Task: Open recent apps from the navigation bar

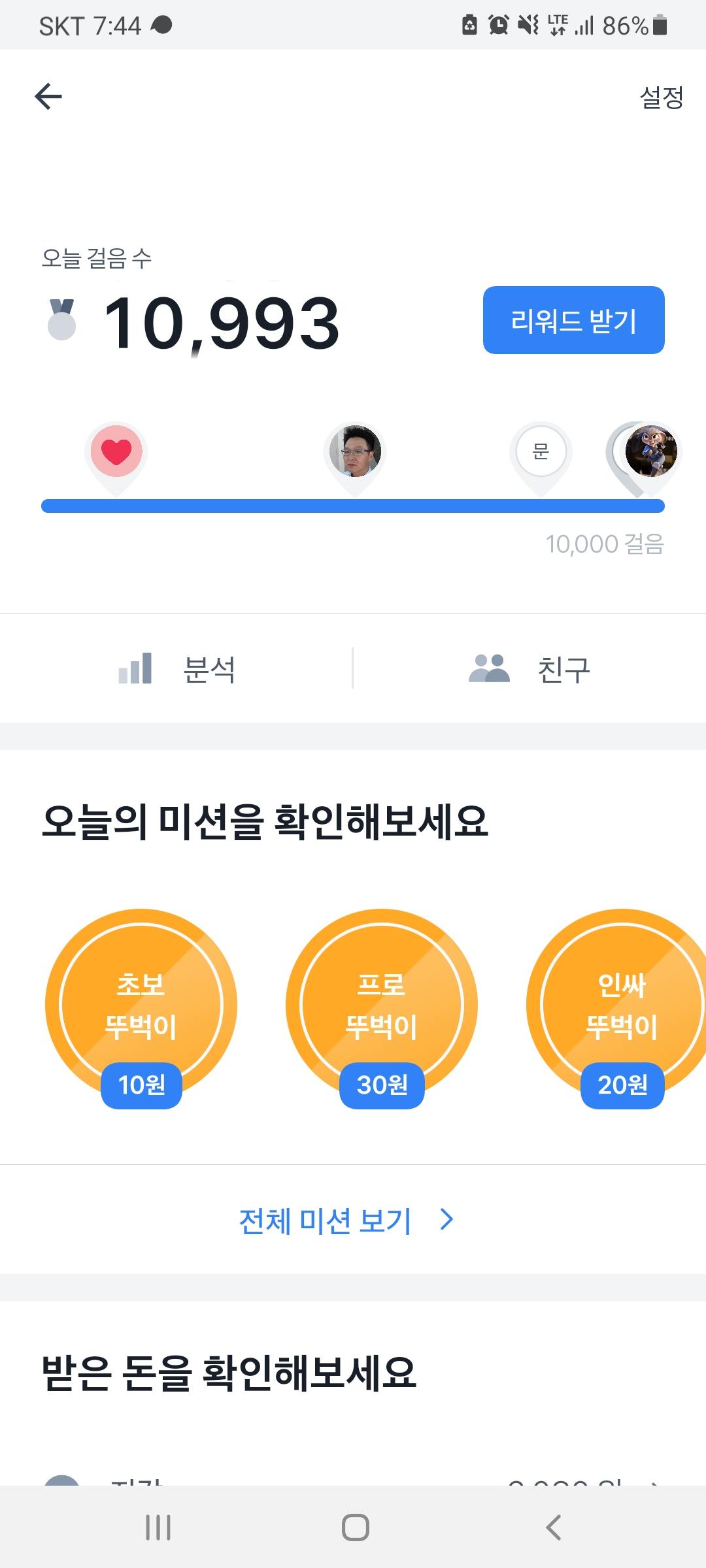Action: [x=158, y=1527]
